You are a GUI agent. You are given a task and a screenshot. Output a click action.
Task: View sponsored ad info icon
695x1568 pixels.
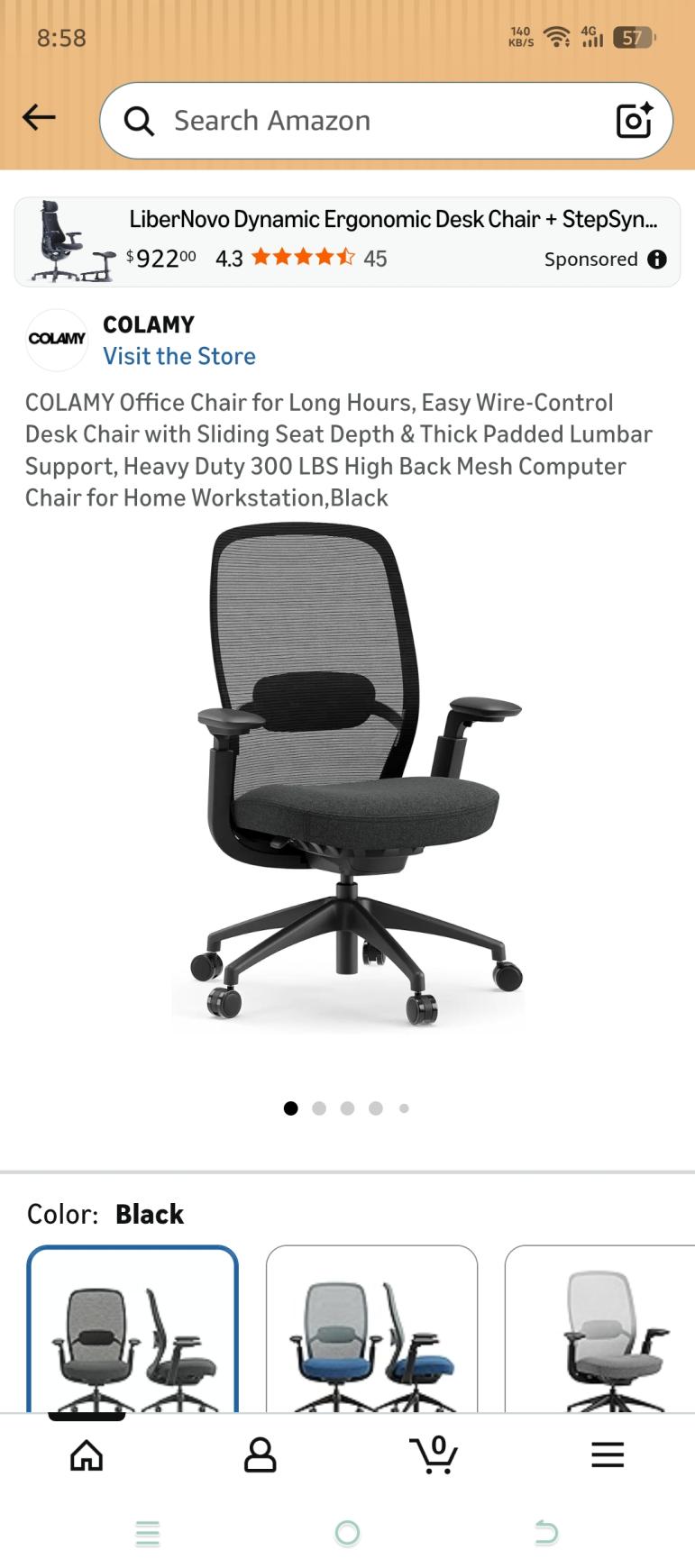pyautogui.click(x=657, y=260)
